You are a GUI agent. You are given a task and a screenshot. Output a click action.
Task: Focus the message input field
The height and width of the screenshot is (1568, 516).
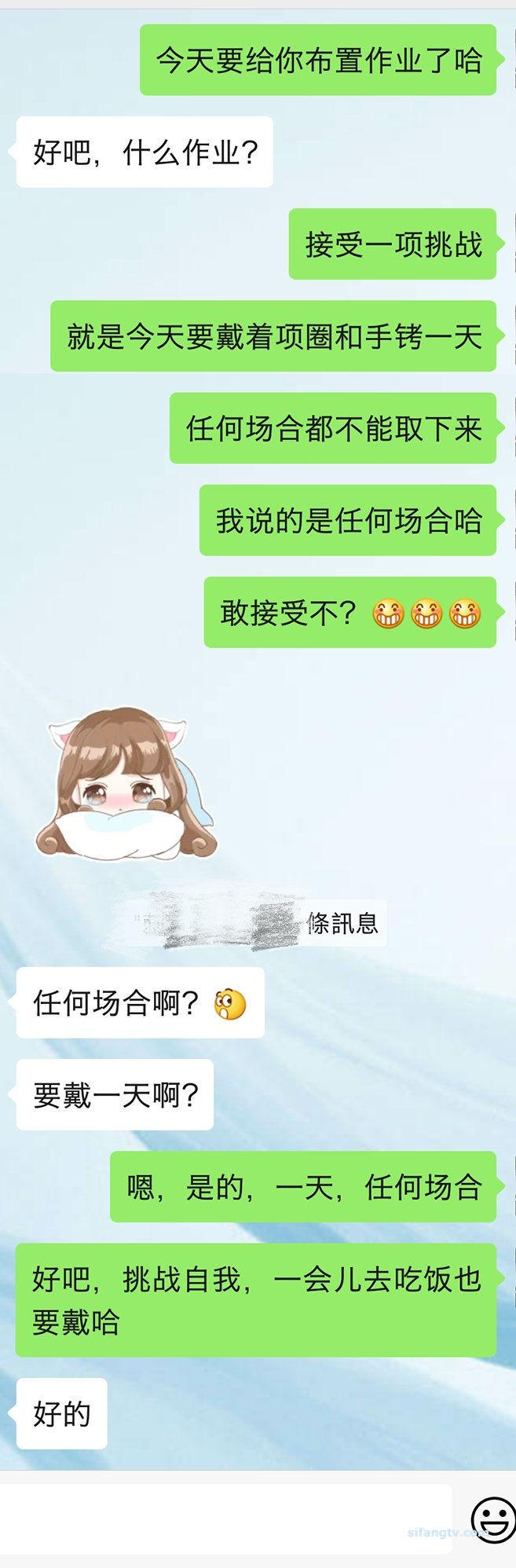[226, 1519]
